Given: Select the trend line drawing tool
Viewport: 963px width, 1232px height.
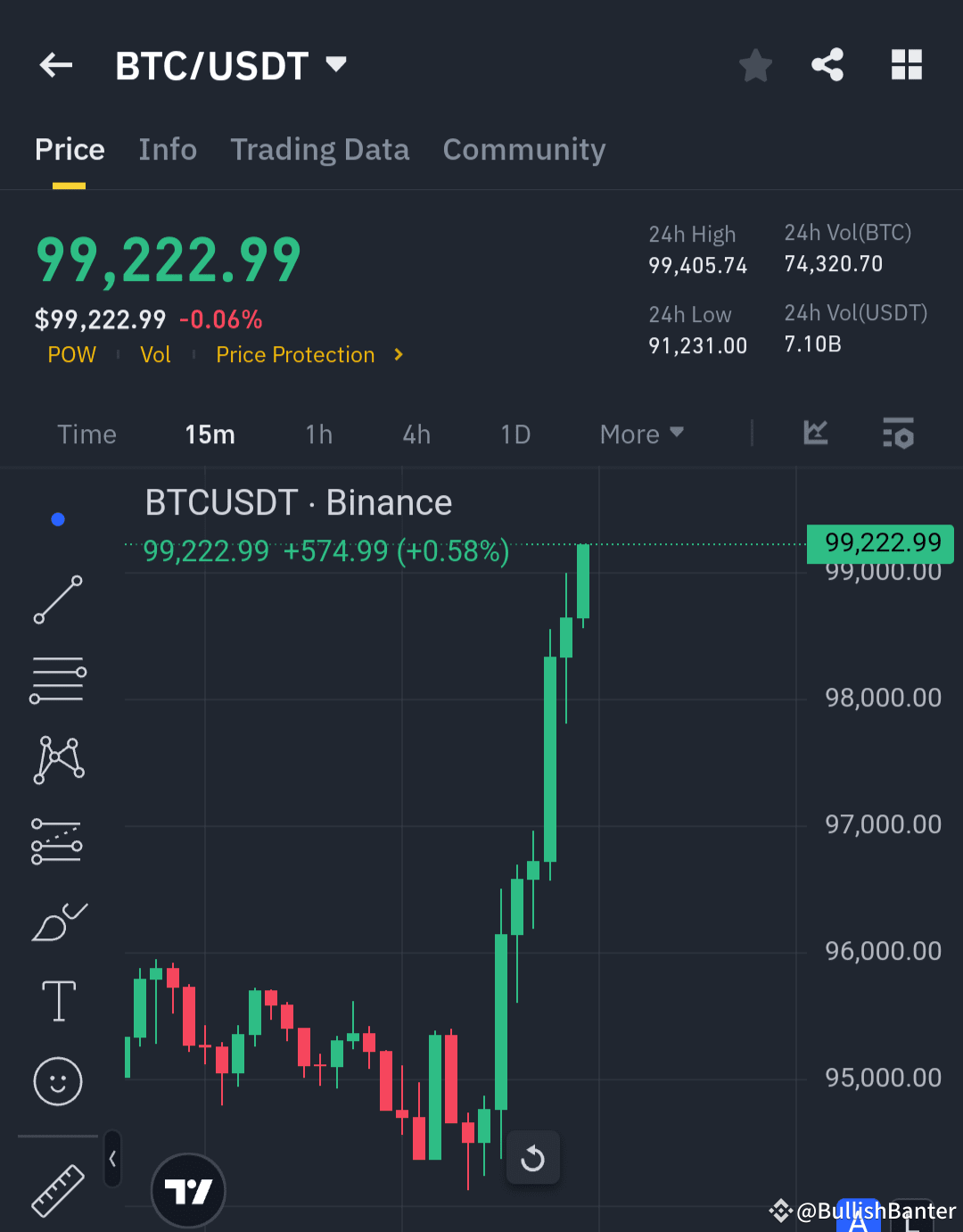Looking at the screenshot, I should [57, 599].
